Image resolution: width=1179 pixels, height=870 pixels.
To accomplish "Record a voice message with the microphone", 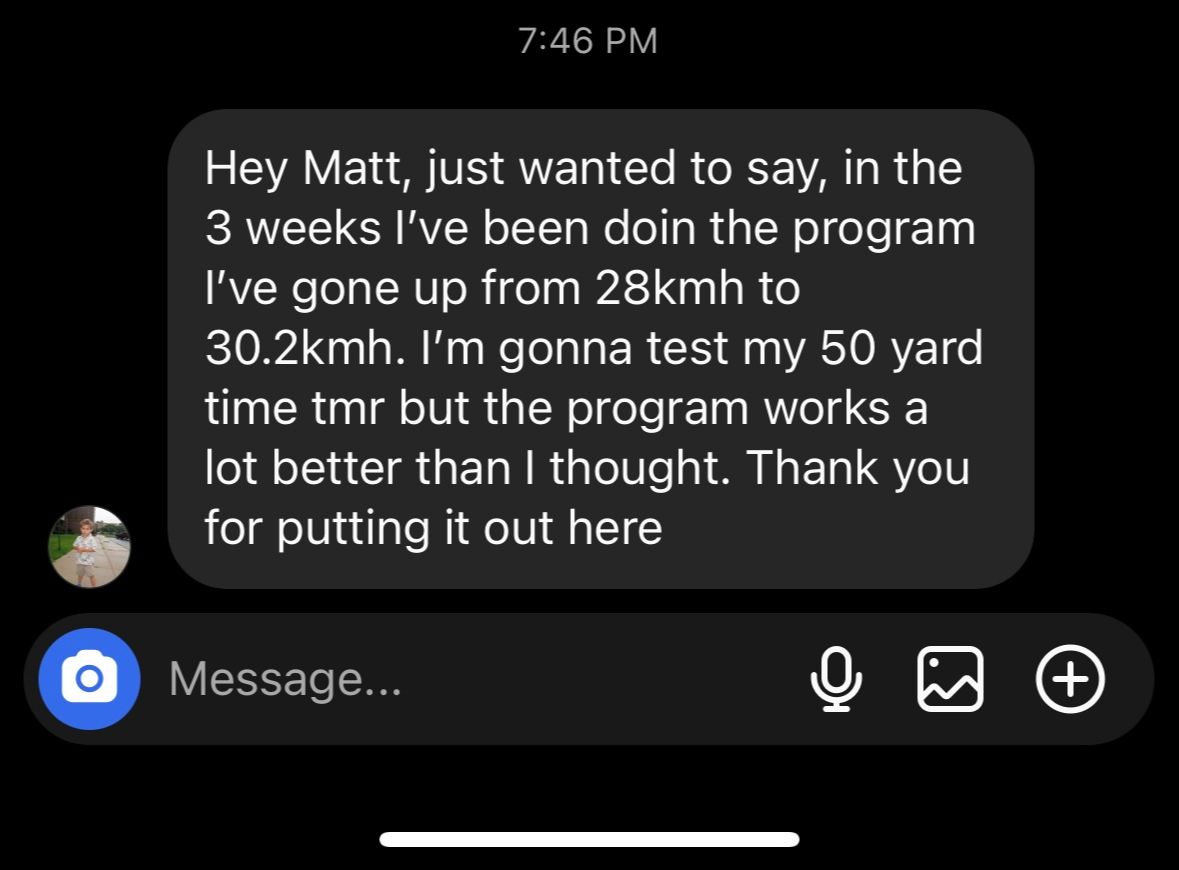I will point(835,678).
